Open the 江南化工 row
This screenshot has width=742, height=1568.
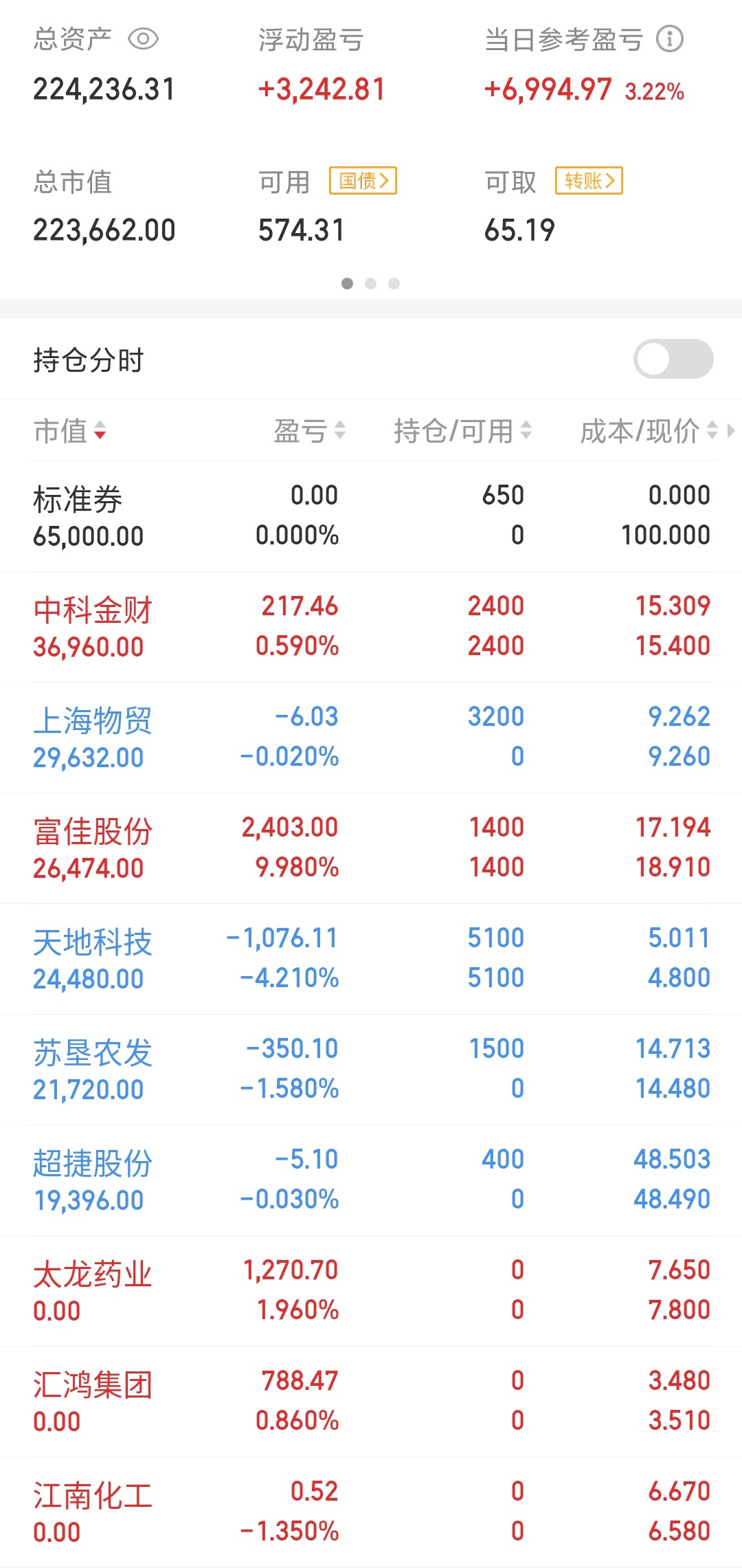click(371, 1512)
